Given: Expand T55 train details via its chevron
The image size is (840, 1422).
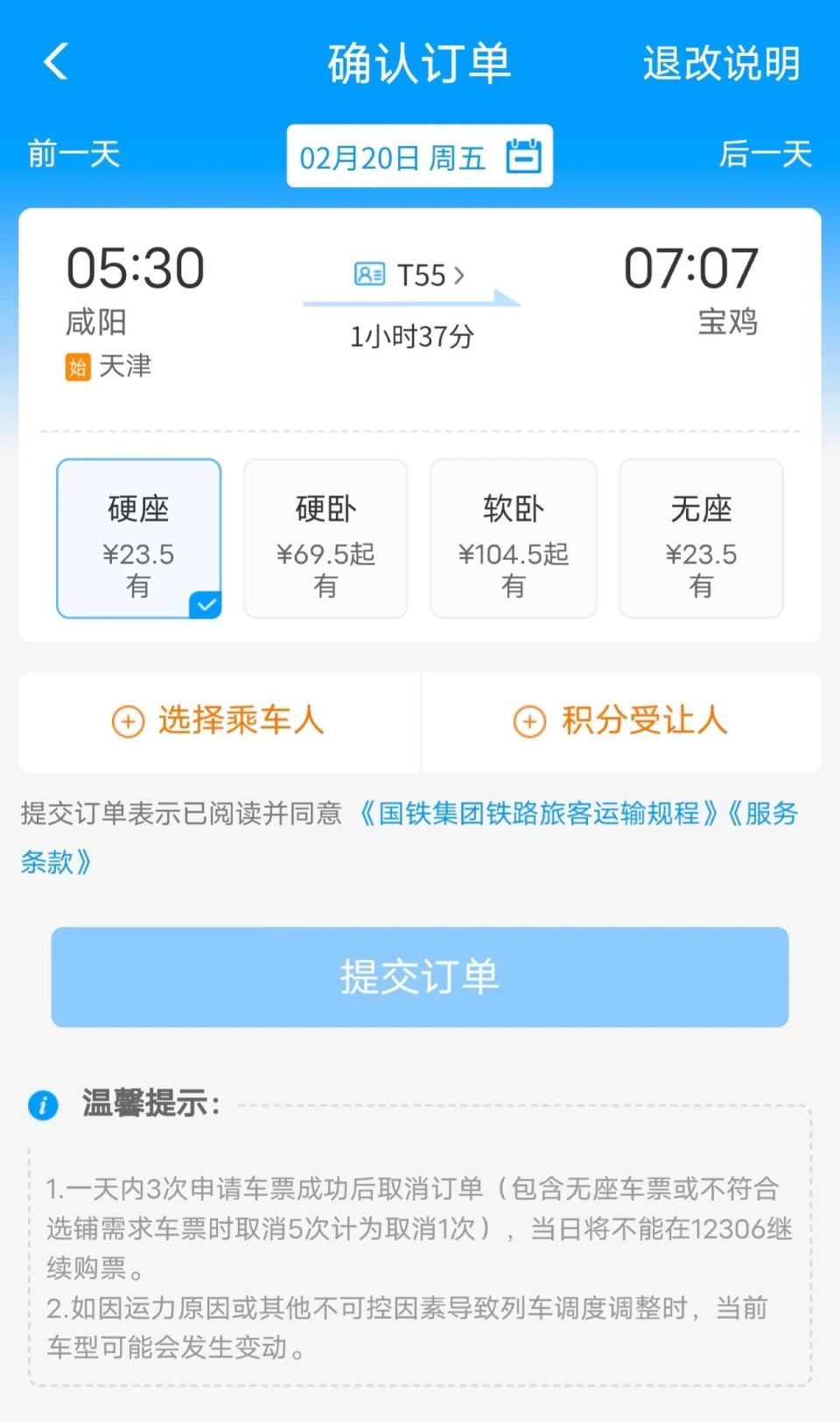Looking at the screenshot, I should pos(461,275).
